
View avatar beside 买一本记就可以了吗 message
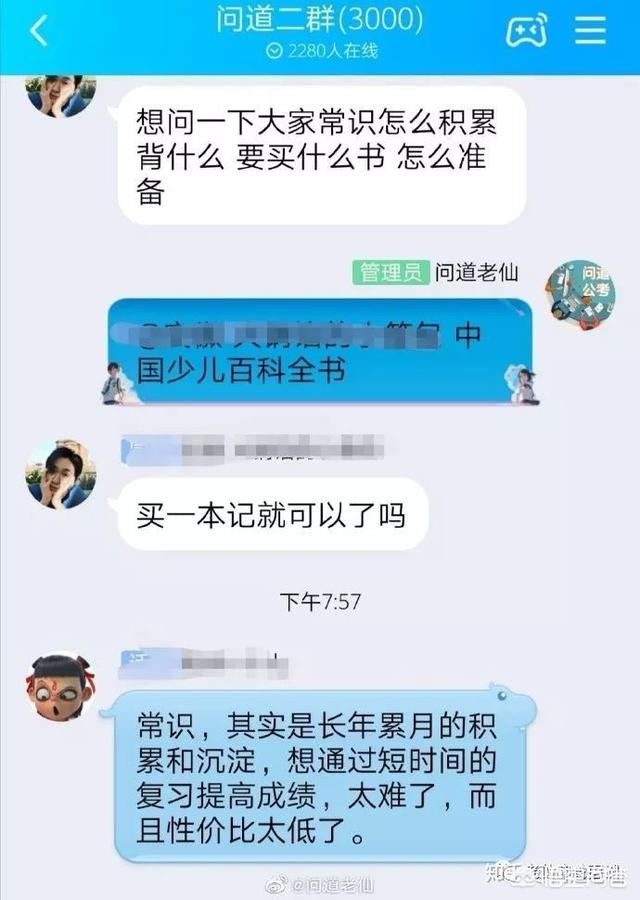pos(60,474)
